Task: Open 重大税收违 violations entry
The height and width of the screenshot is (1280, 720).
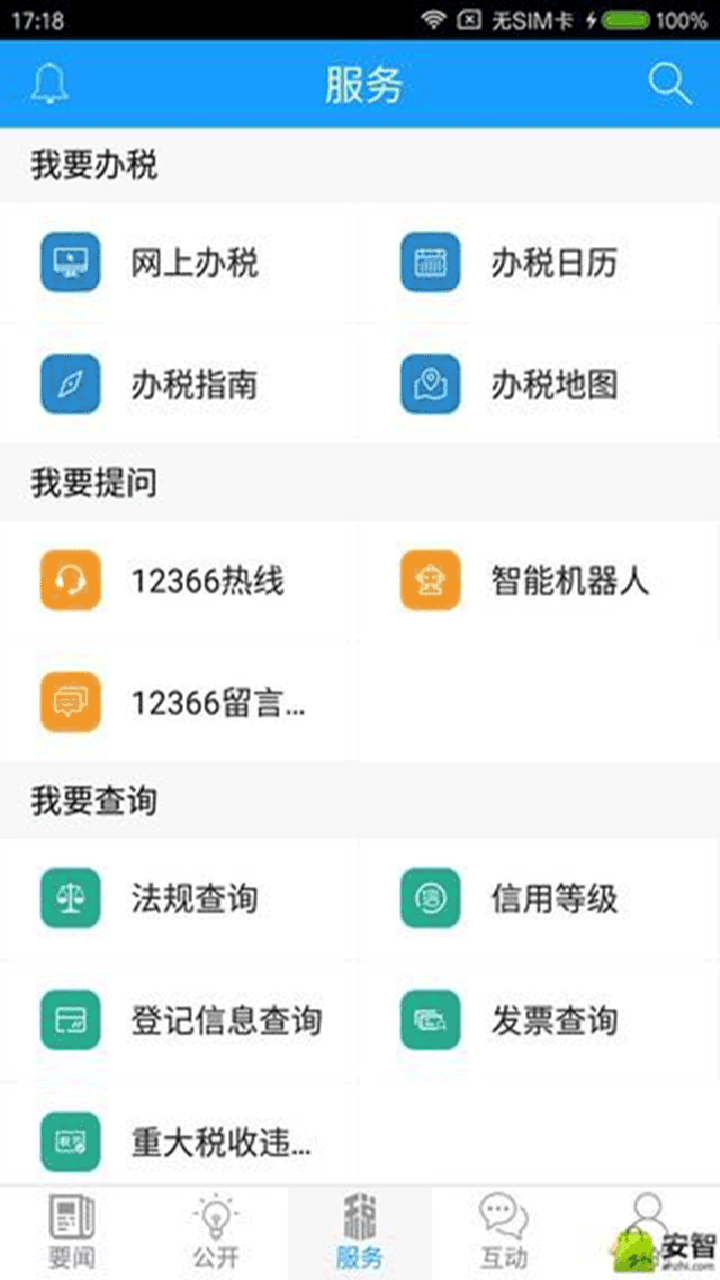Action: click(180, 1141)
